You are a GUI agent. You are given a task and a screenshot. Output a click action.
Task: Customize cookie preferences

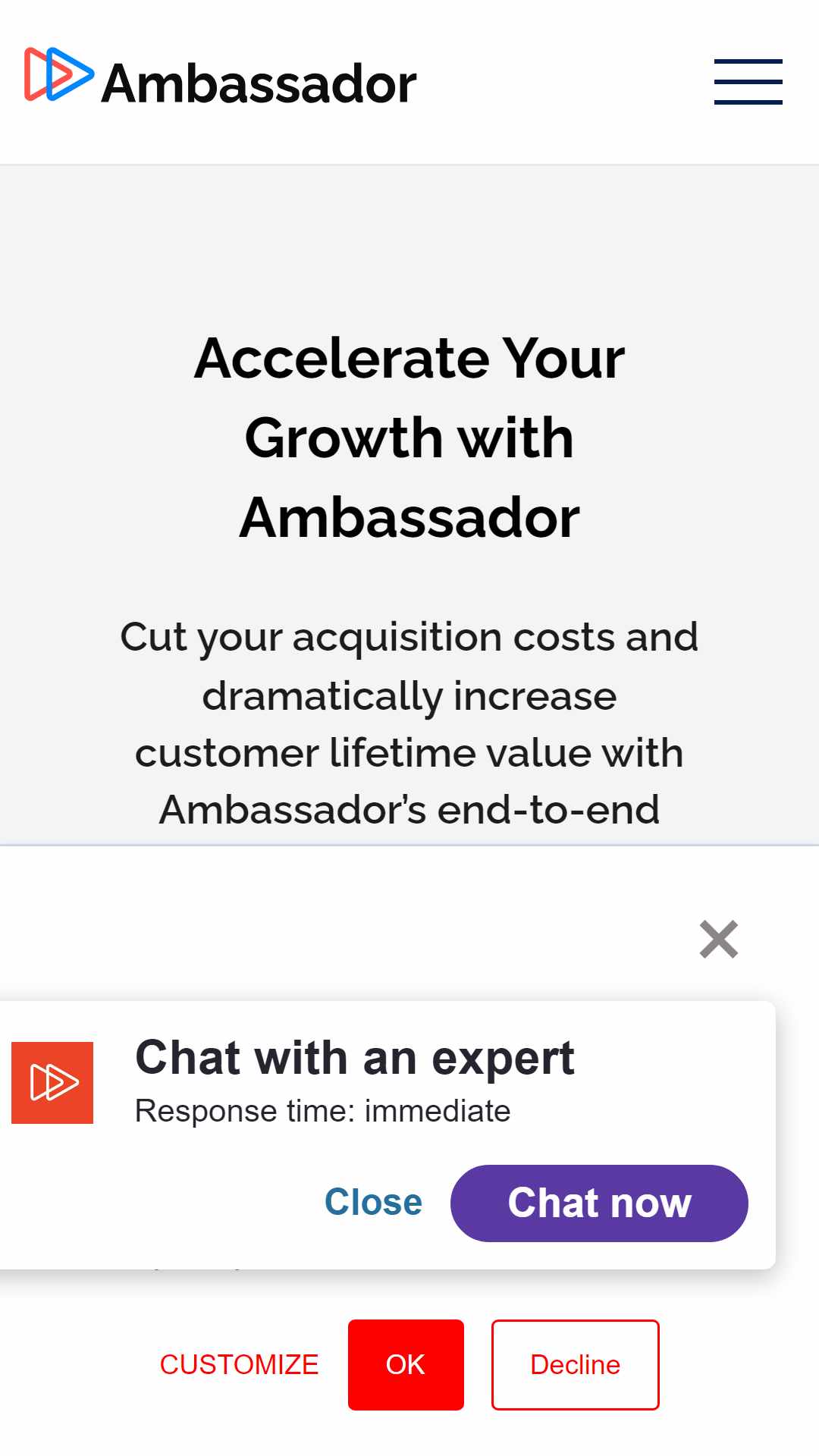239,1365
